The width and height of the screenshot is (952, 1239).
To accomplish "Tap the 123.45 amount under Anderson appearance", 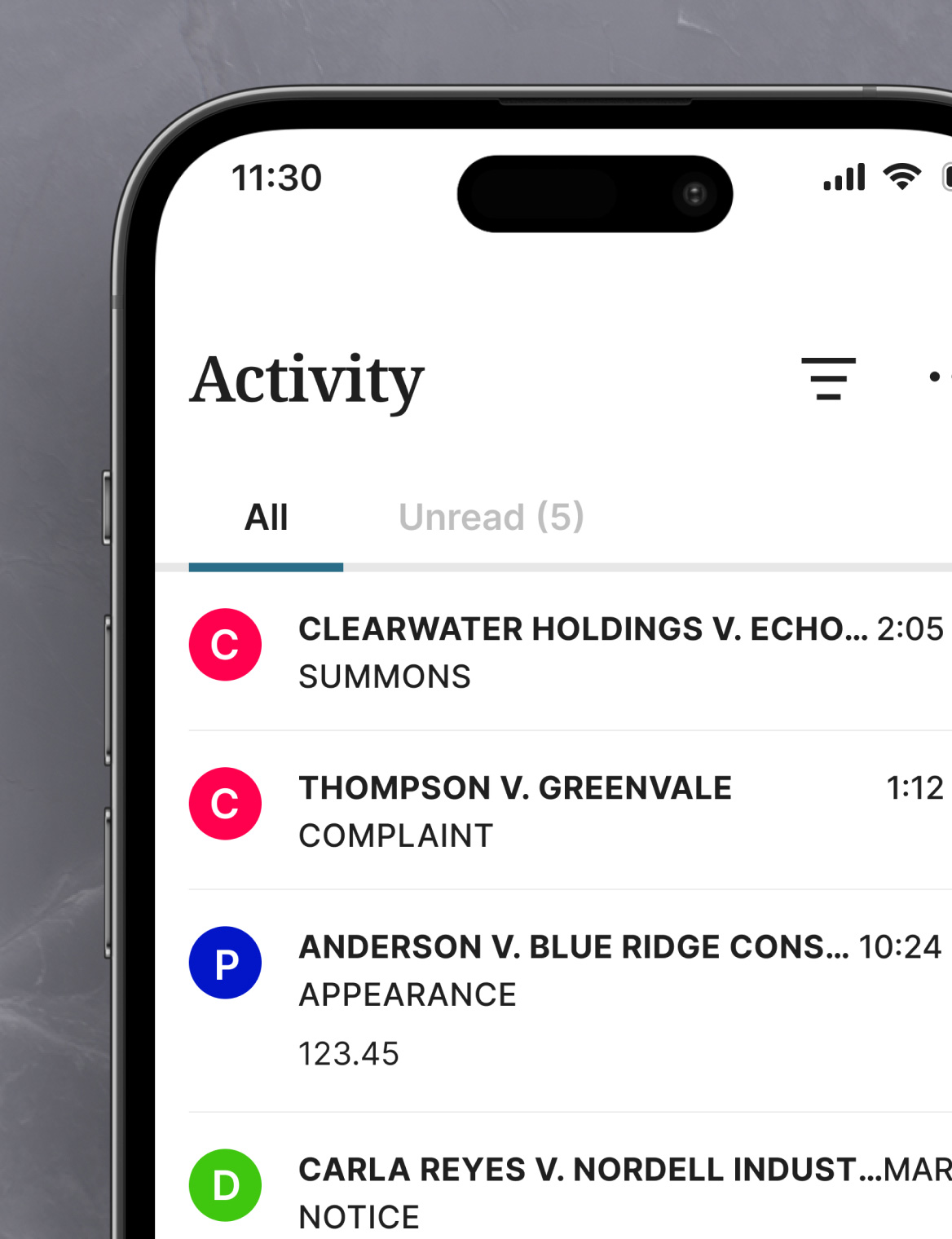I will click(349, 1054).
